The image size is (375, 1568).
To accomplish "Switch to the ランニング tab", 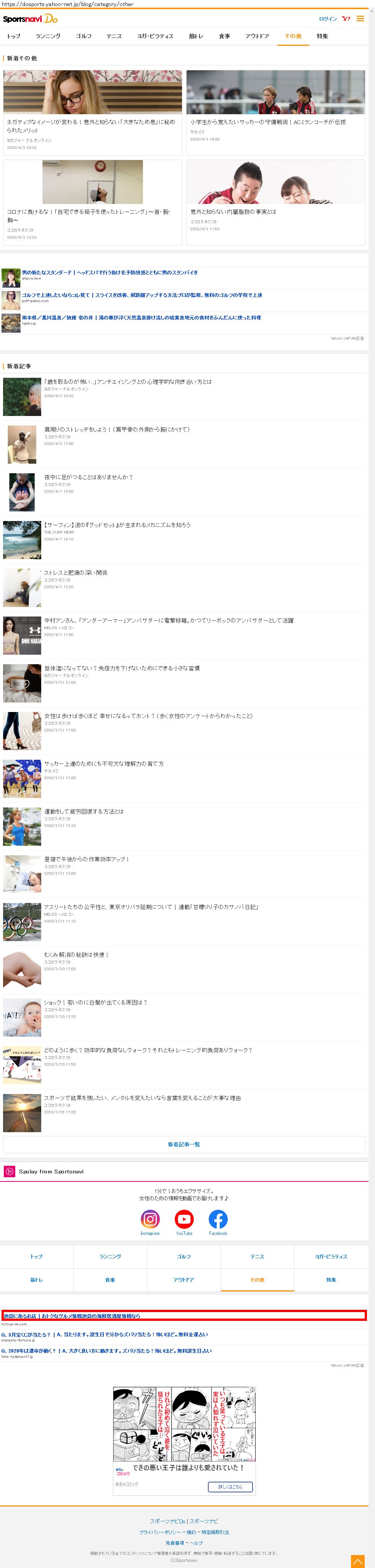I will click(48, 37).
